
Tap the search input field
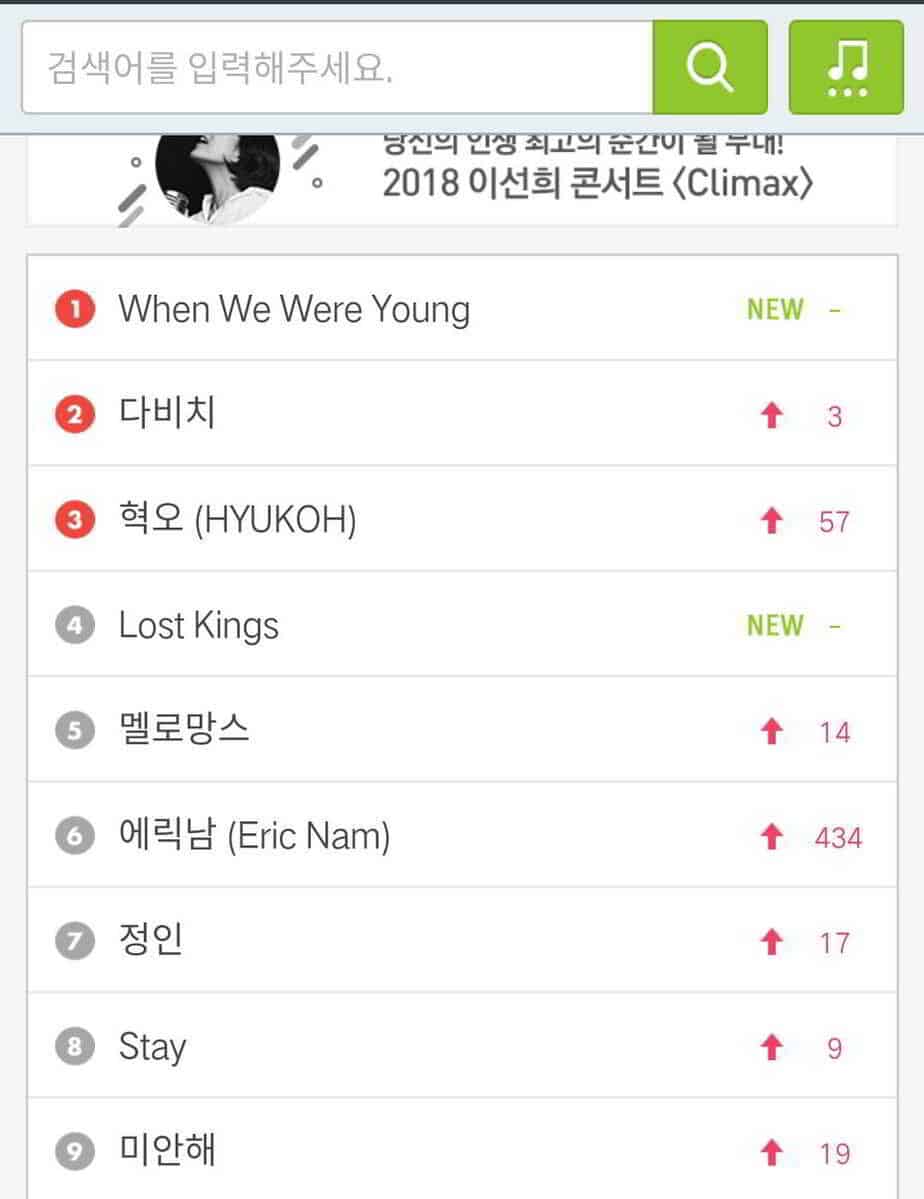(336, 67)
